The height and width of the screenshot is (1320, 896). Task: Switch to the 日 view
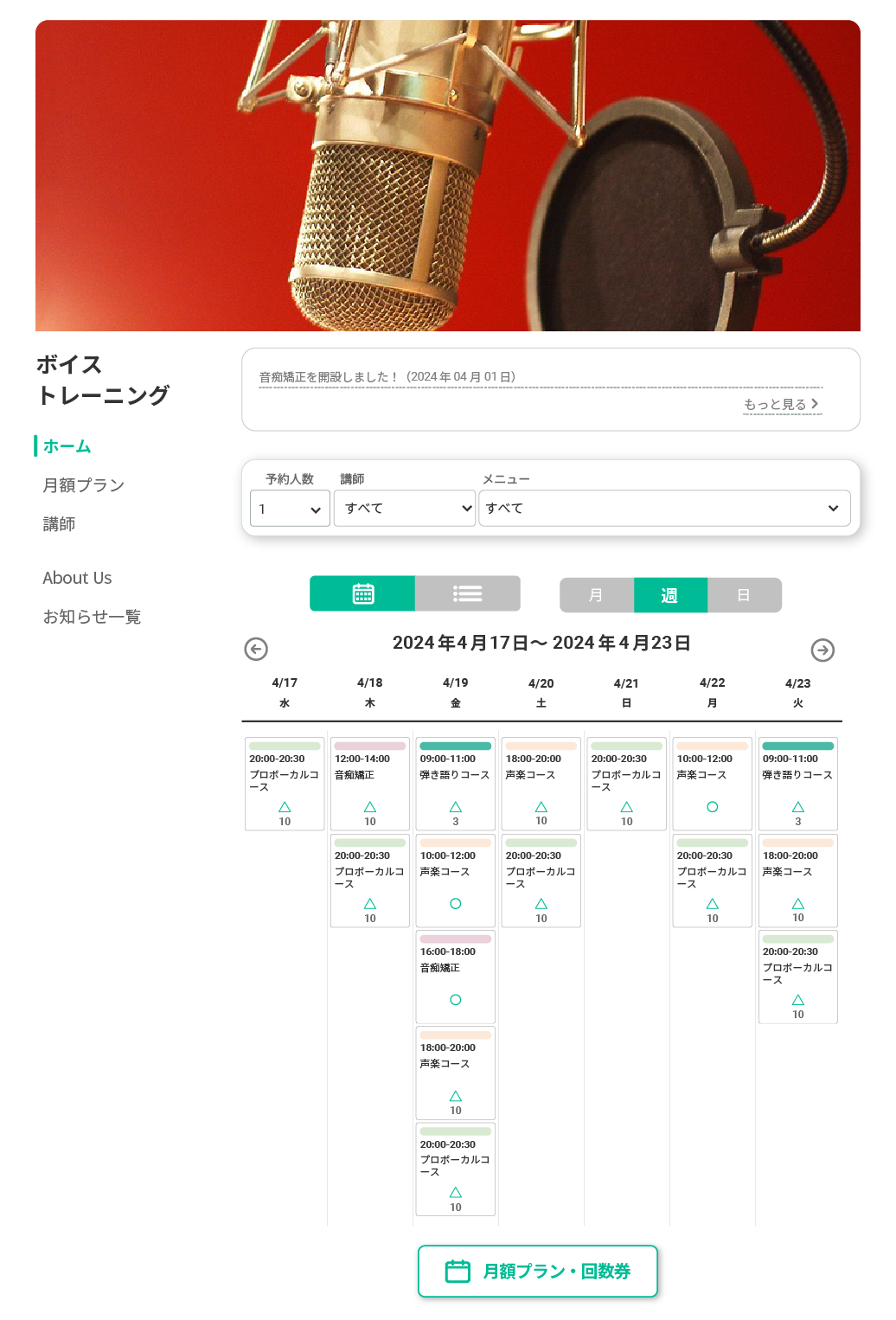coord(744,595)
